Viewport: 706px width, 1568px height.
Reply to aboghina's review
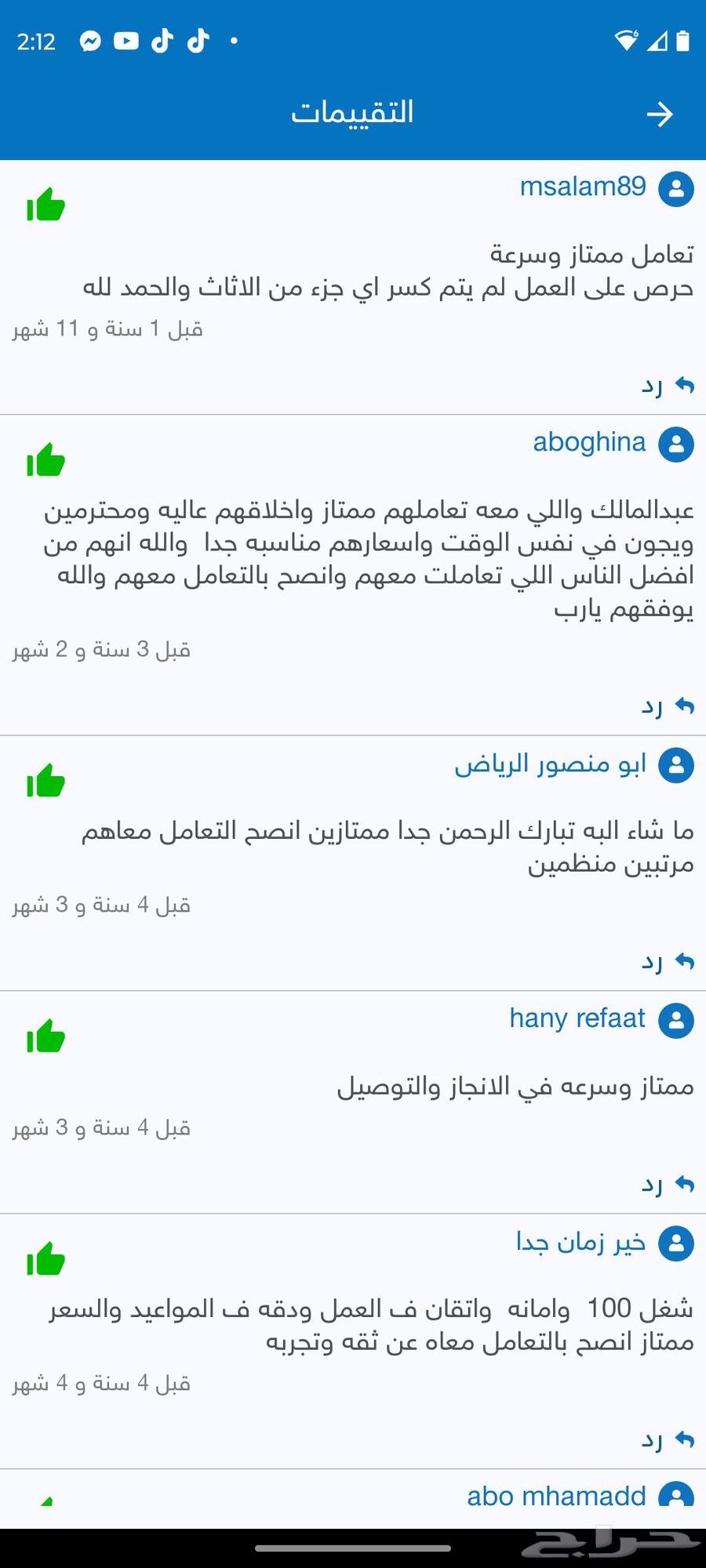pyautogui.click(x=668, y=706)
